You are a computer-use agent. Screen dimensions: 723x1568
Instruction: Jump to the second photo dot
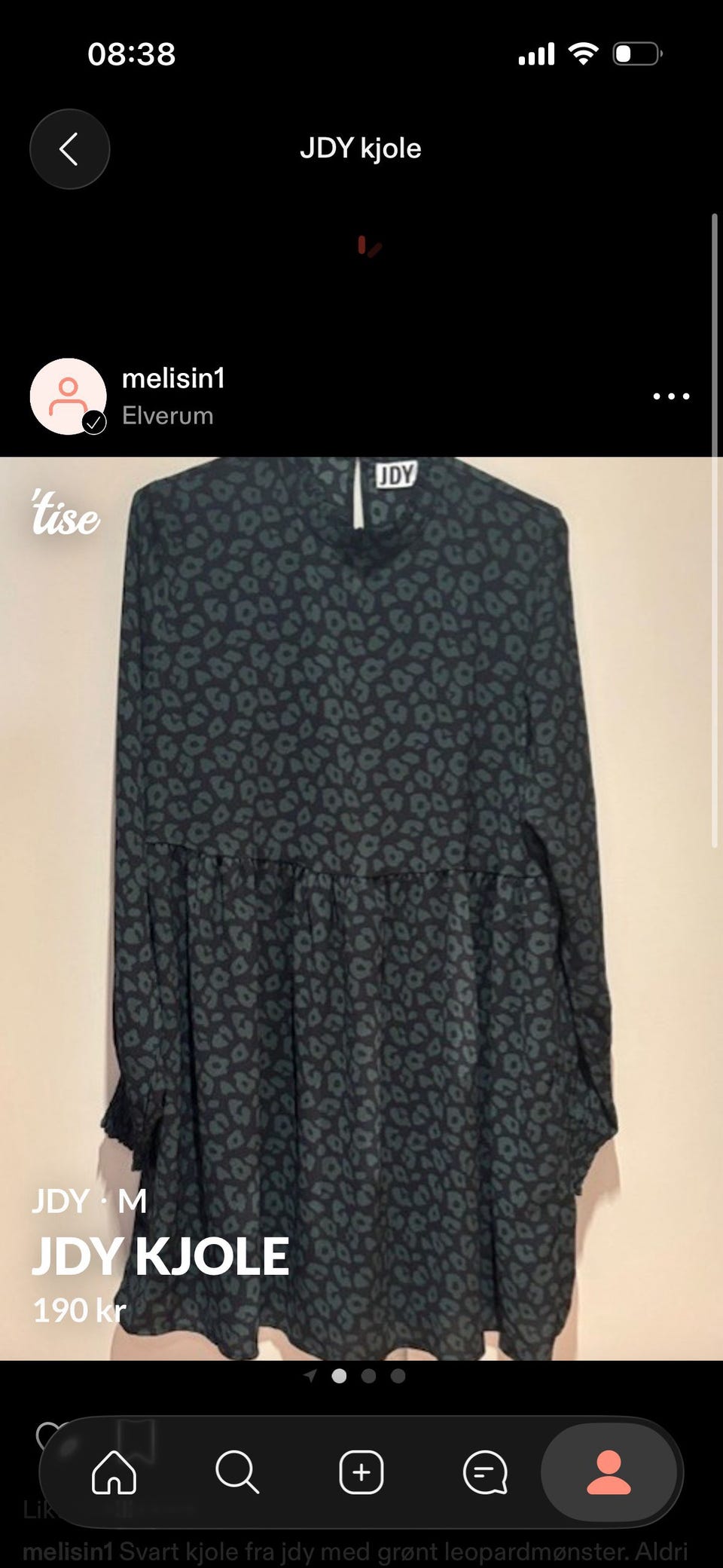[368, 1376]
